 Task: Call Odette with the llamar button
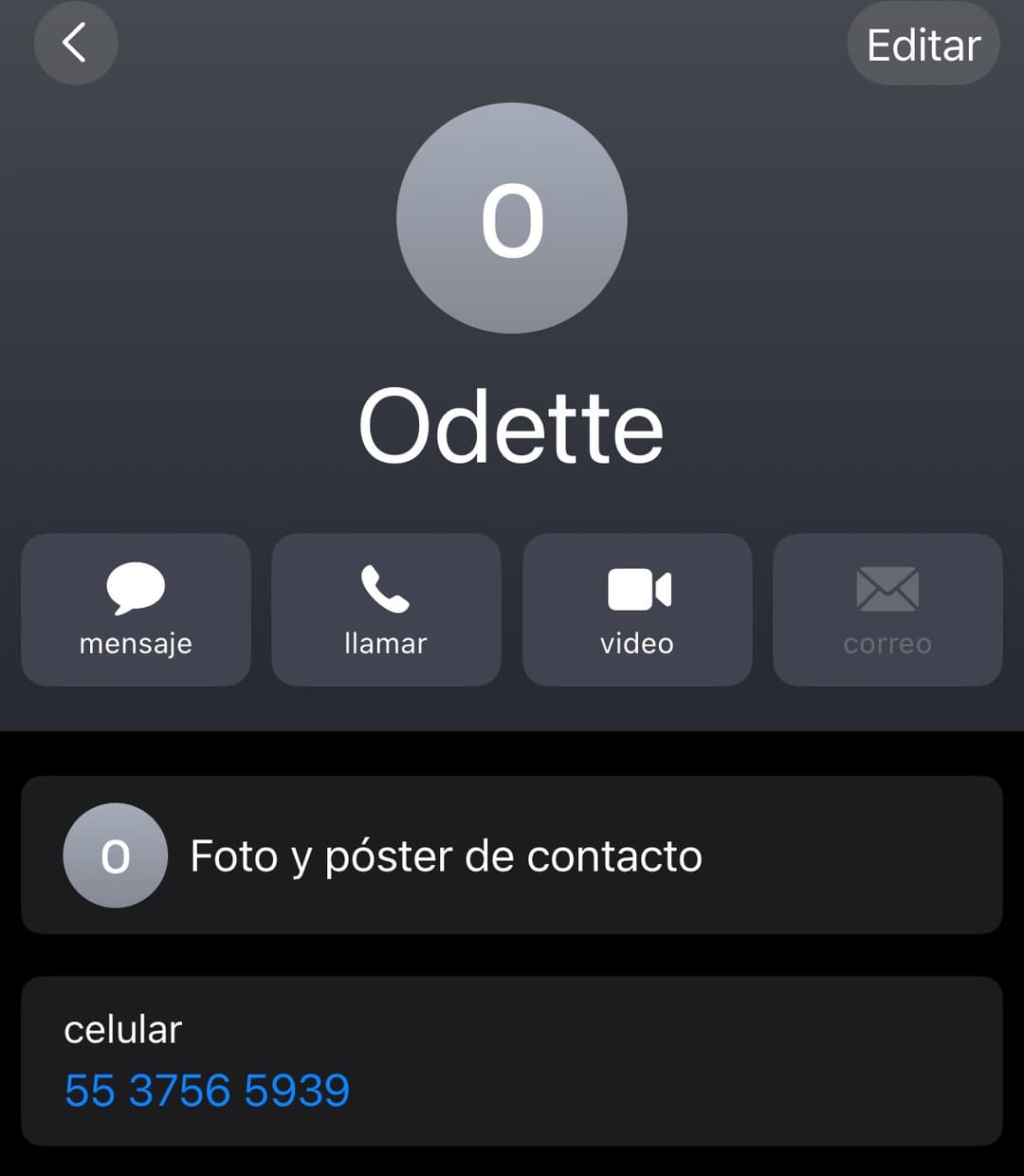[386, 610]
